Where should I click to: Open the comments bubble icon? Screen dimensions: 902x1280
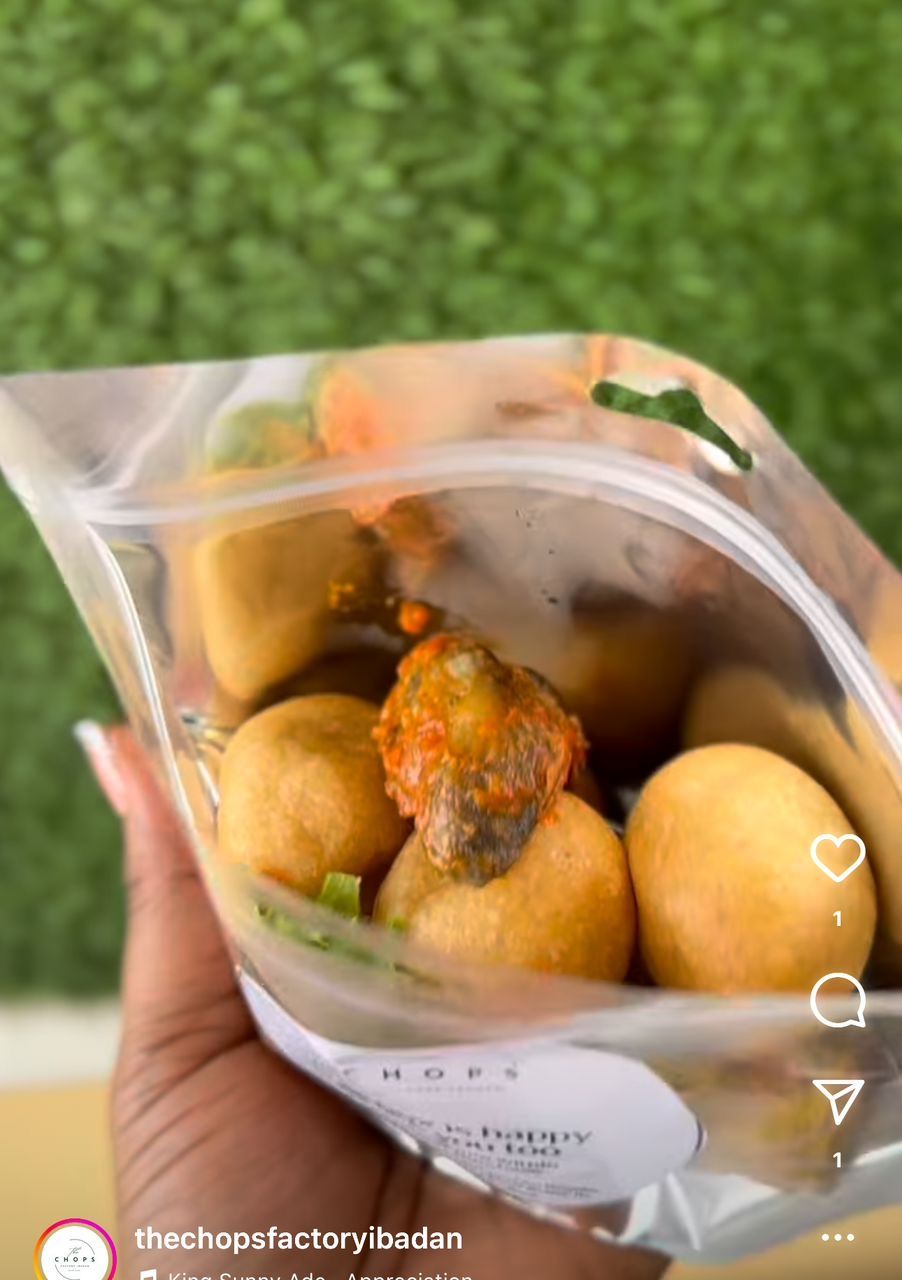(x=837, y=999)
